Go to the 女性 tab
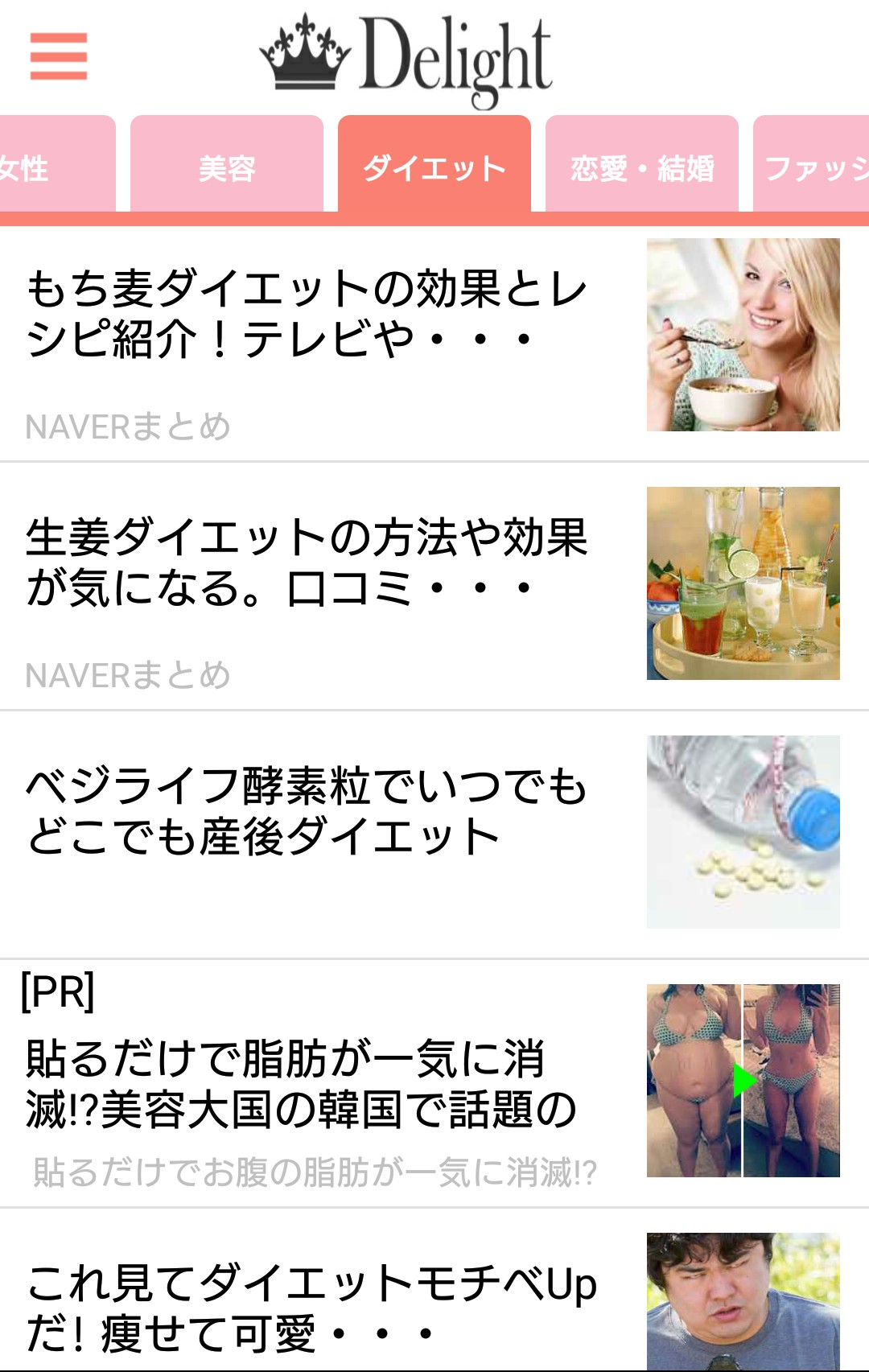 48,167
